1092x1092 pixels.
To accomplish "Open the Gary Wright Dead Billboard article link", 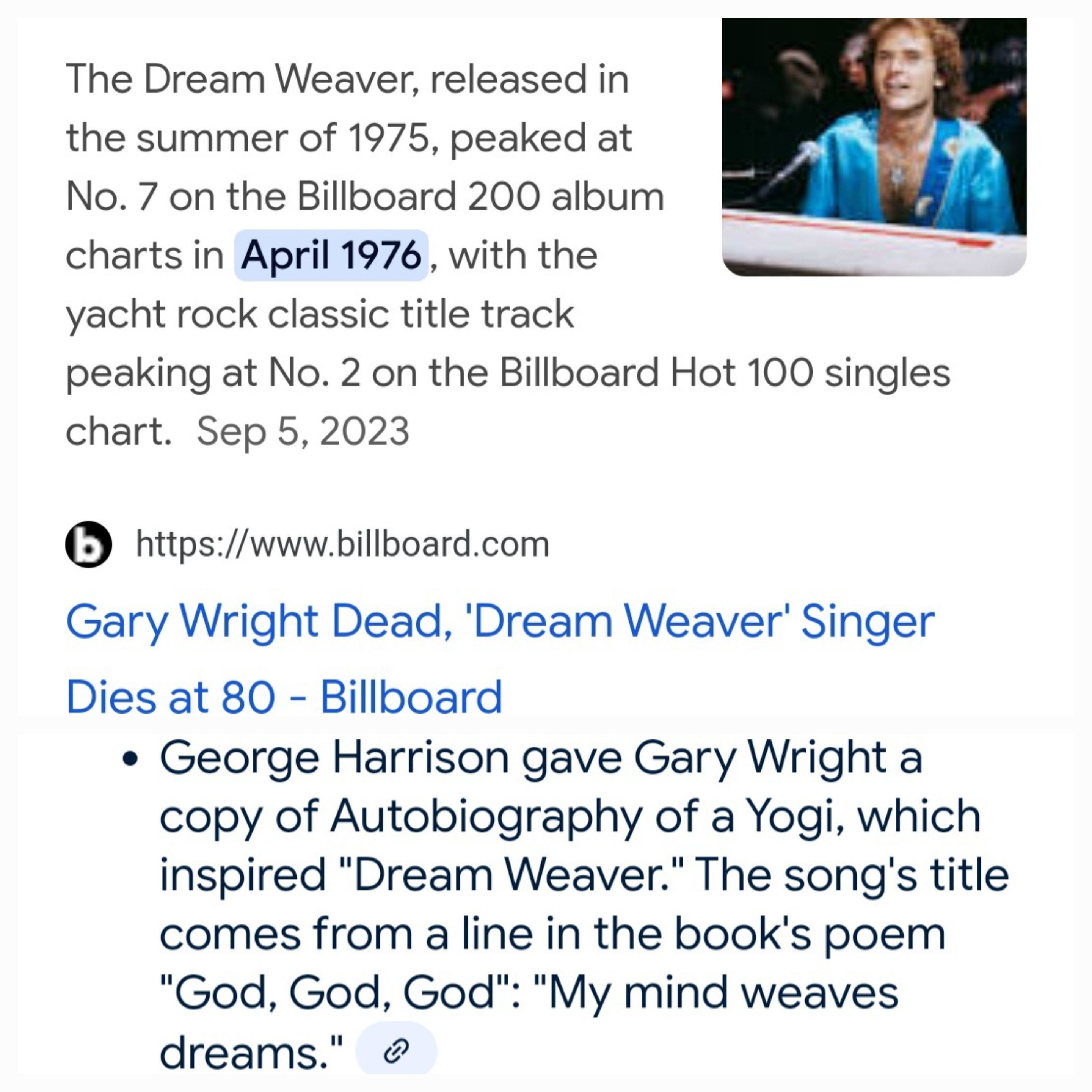I will [x=500, y=622].
